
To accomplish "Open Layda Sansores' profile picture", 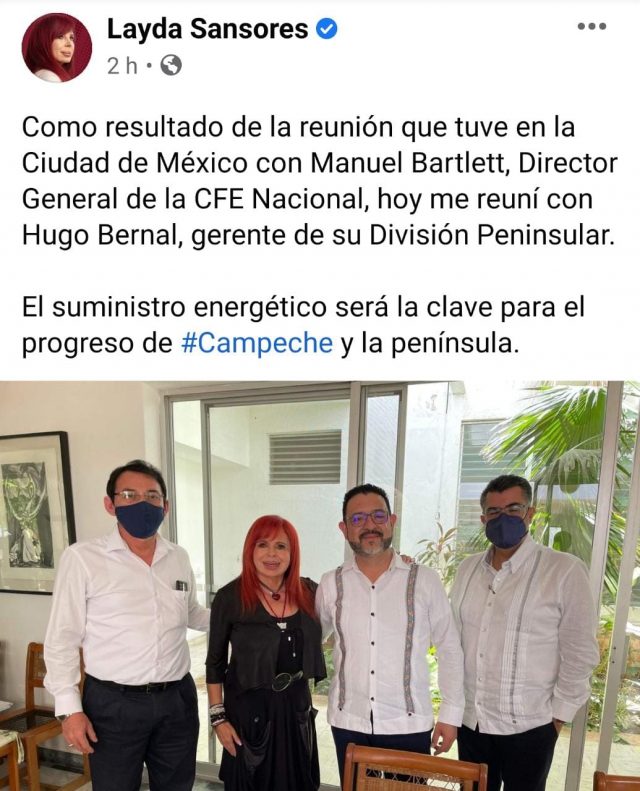I will point(56,47).
